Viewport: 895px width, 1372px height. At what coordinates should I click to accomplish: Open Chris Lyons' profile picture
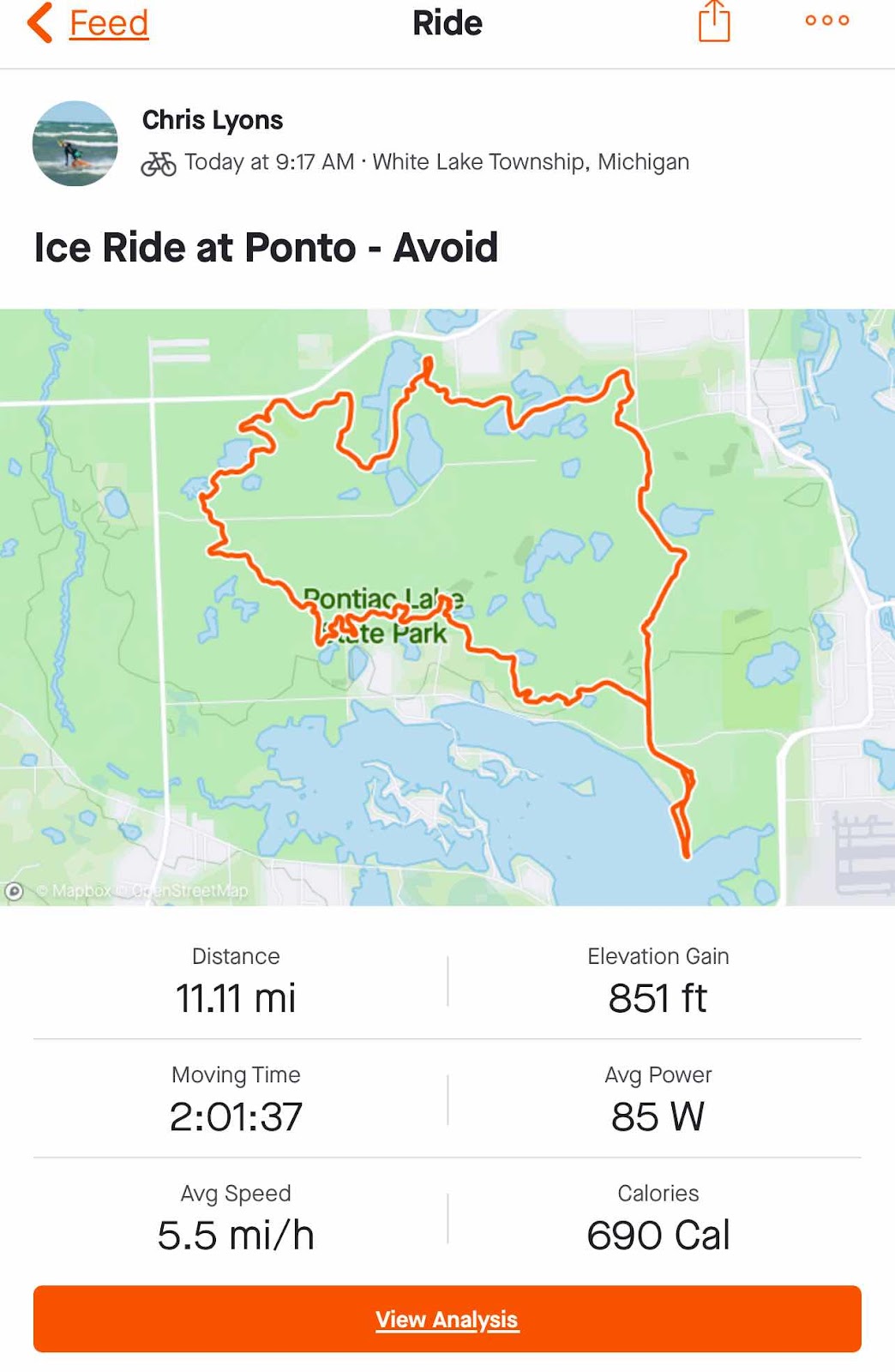tap(75, 144)
